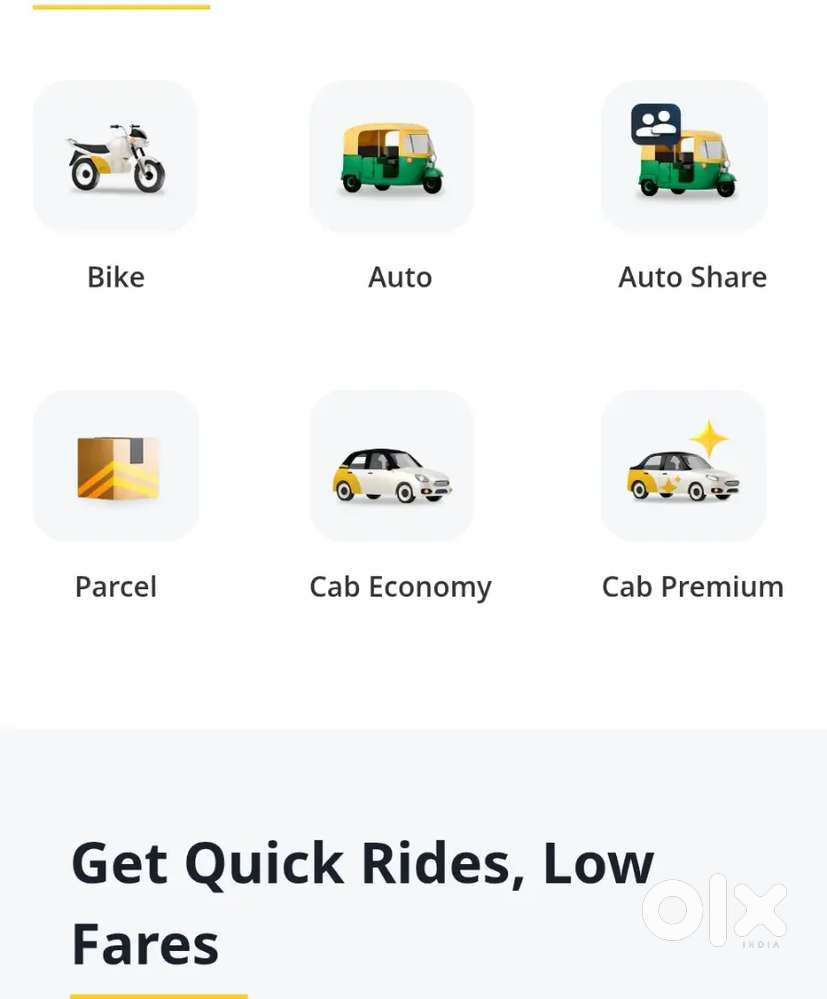This screenshot has width=827, height=999.
Task: Select the Cab Premium option
Action: coord(685,467)
